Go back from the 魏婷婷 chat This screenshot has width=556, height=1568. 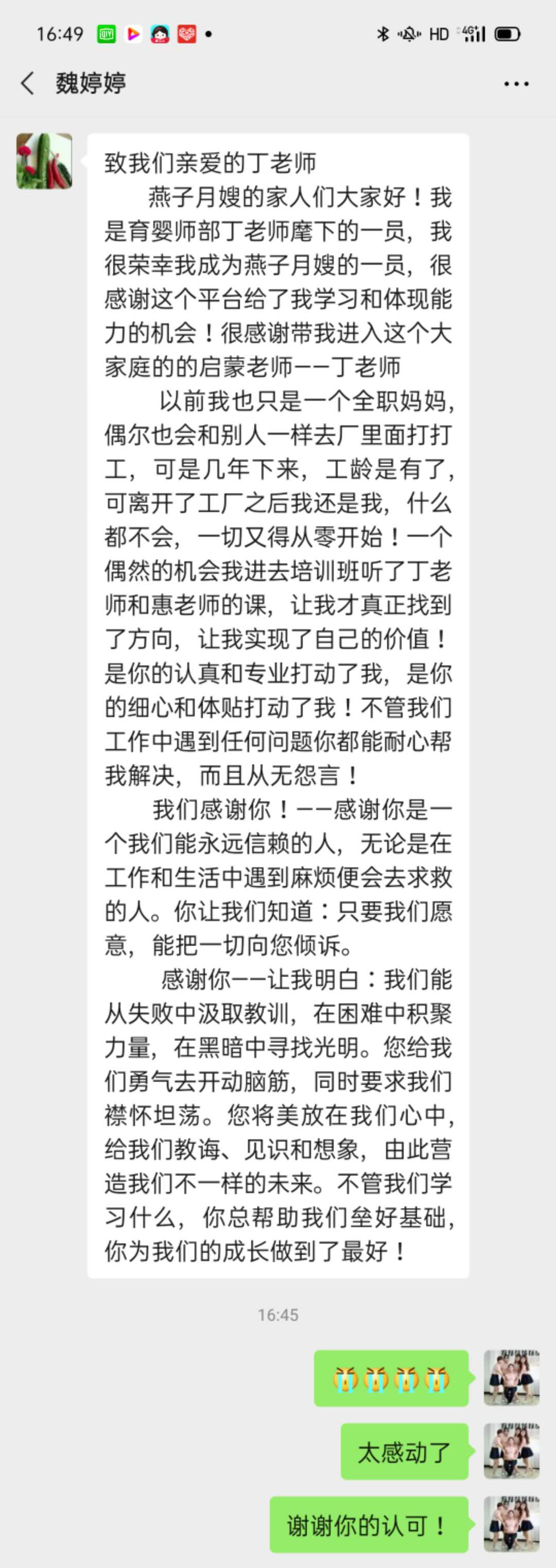pyautogui.click(x=27, y=83)
